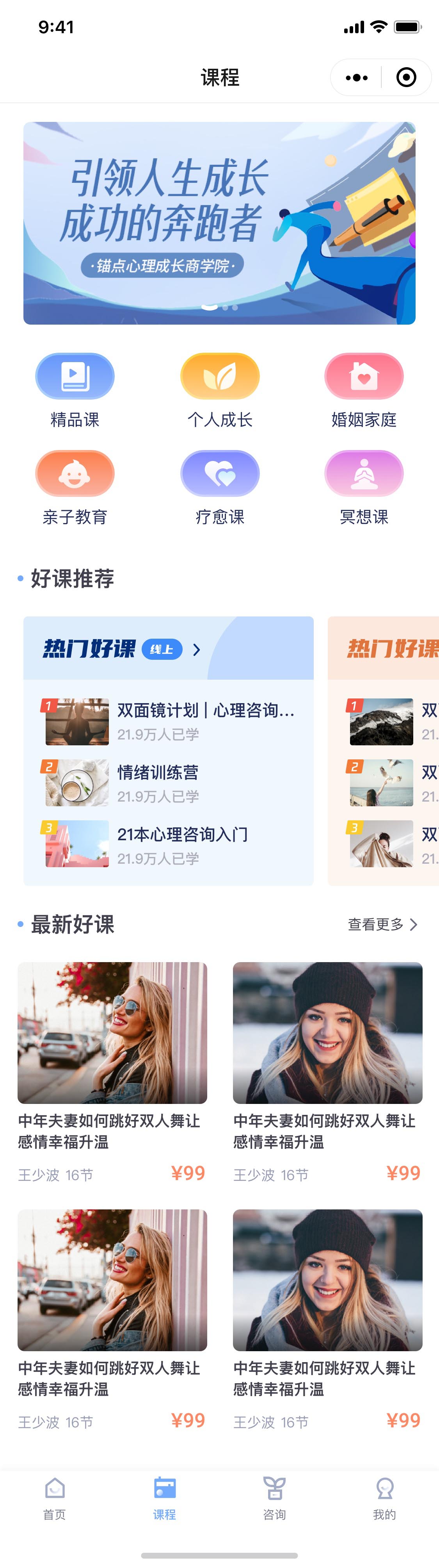Open the 双面镜计划 course
This screenshot has height=1568, width=439.
[x=170, y=721]
